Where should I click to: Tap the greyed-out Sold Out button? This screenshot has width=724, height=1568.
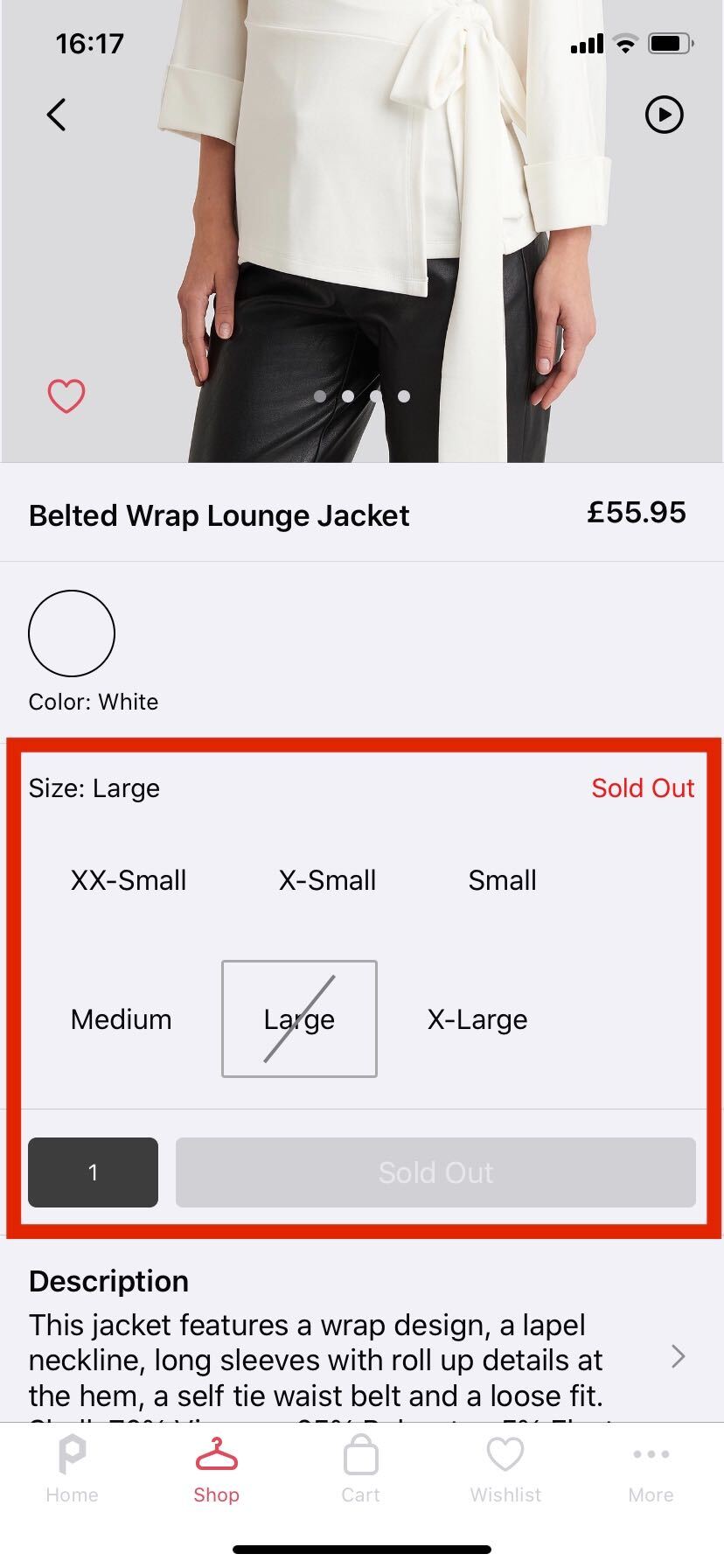[x=435, y=1172]
